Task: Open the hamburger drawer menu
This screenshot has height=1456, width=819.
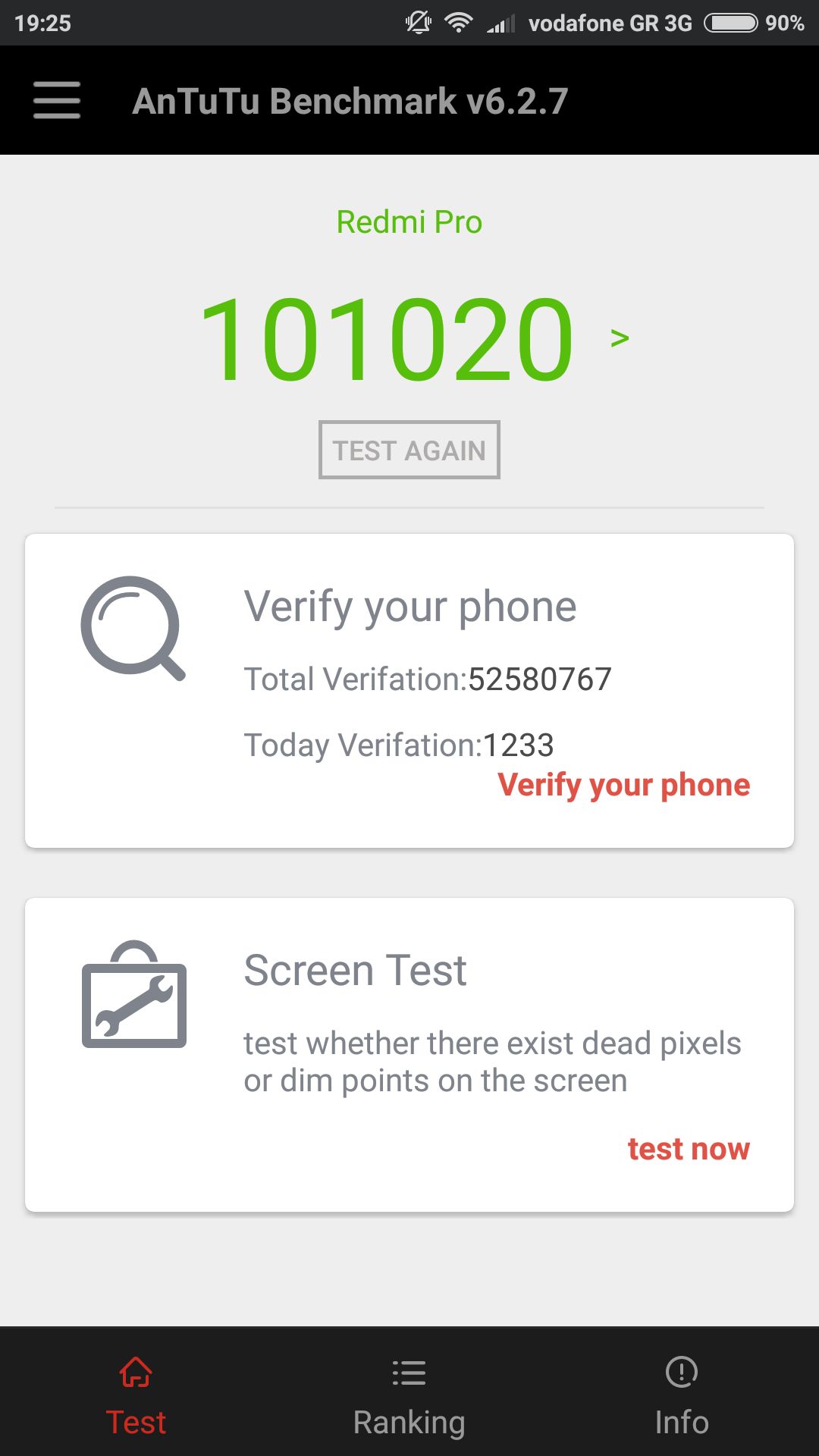Action: (57, 100)
